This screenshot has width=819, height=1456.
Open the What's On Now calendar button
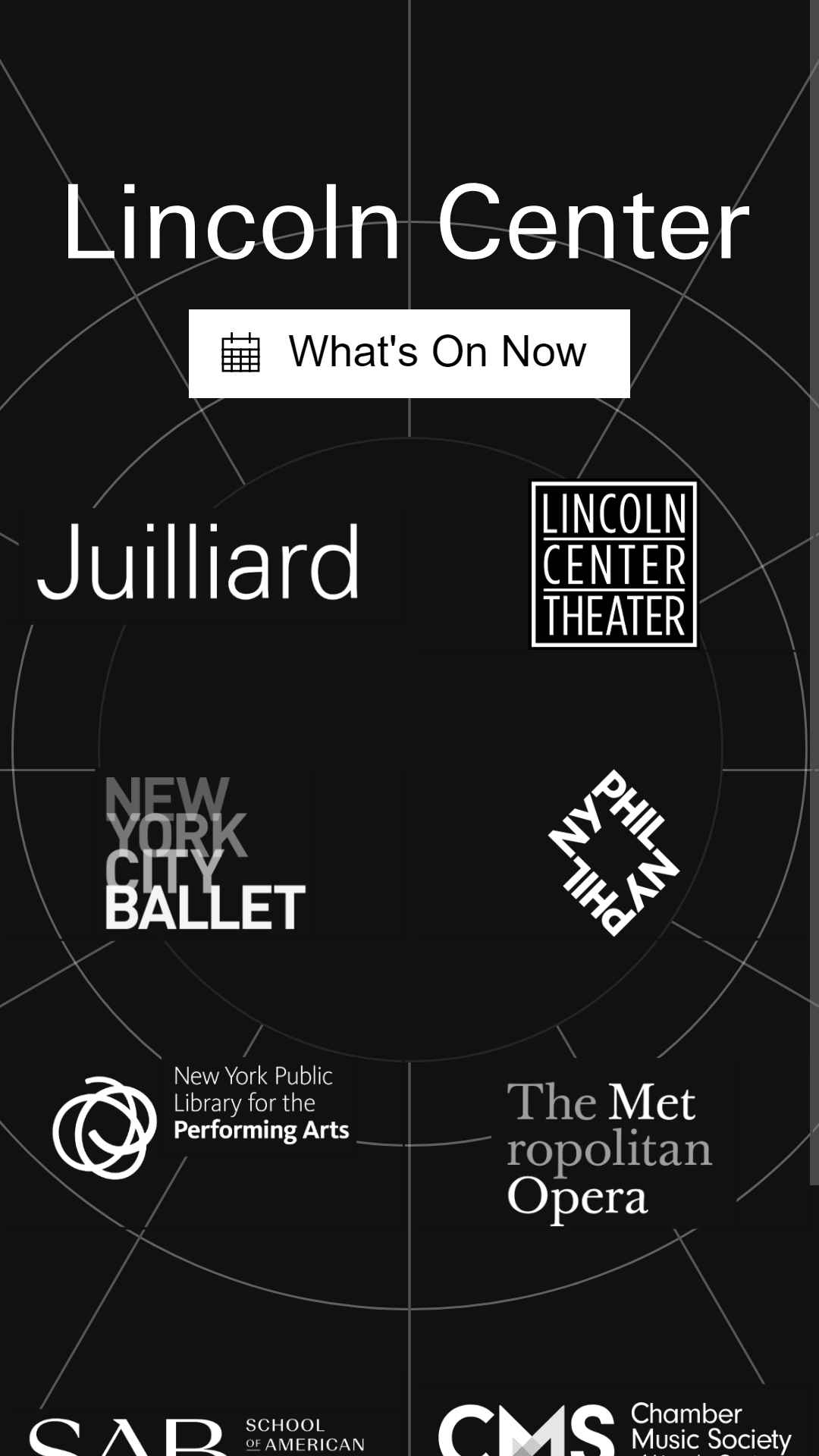click(409, 353)
